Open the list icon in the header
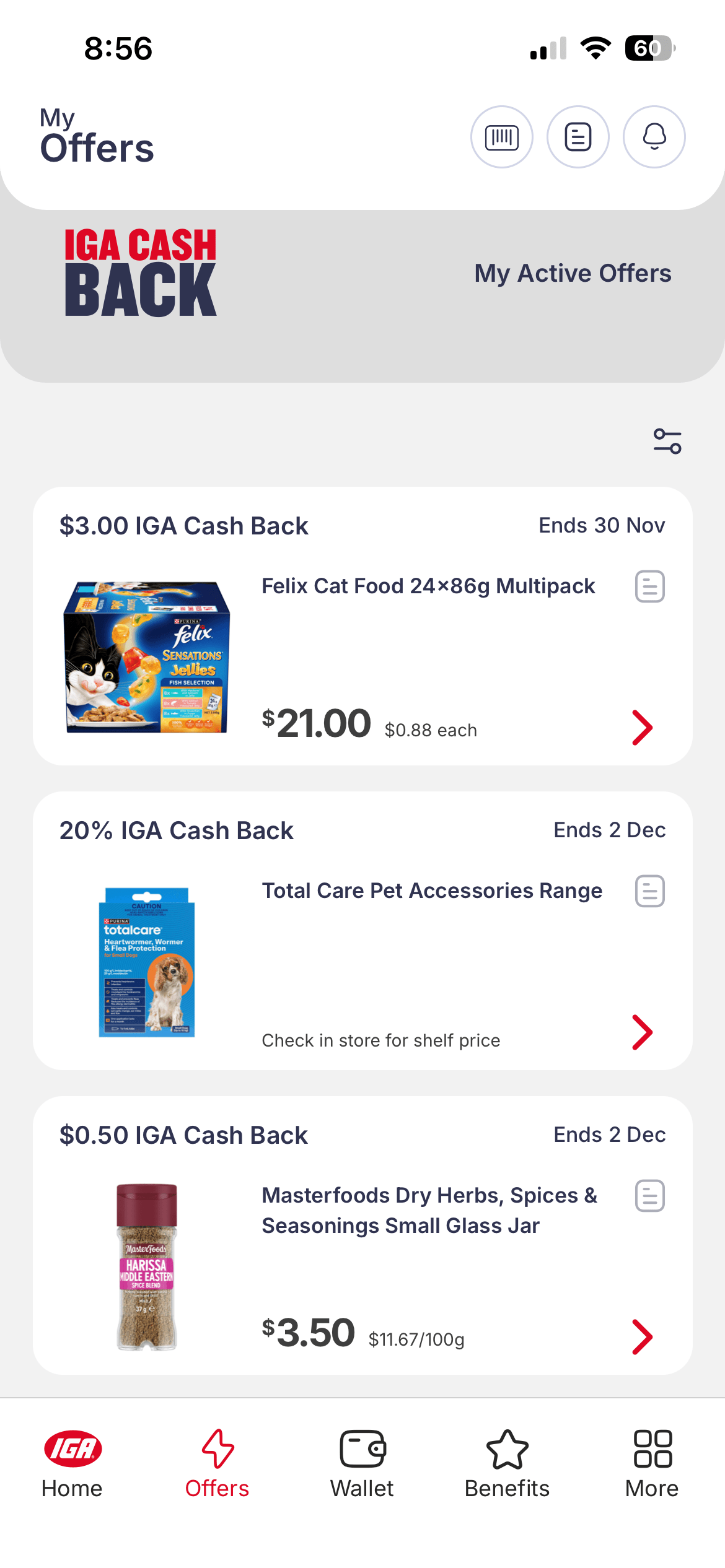725x1568 pixels. (x=578, y=137)
